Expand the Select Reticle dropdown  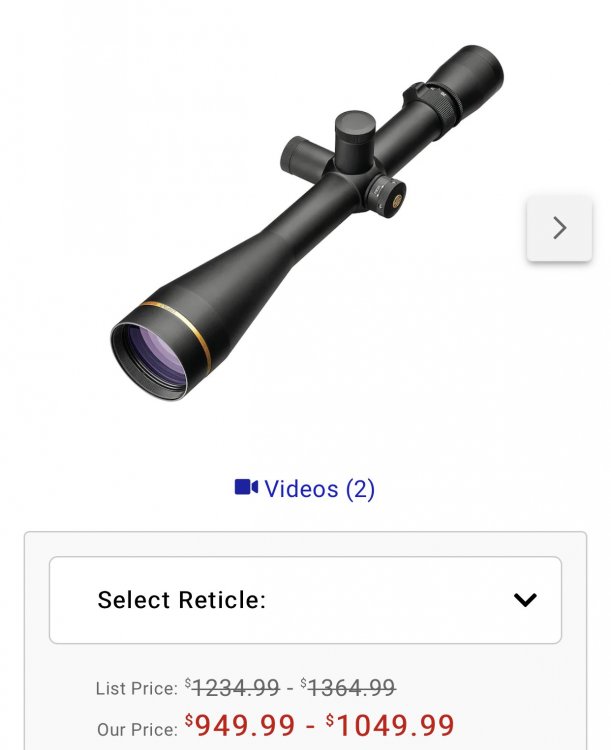[x=305, y=600]
